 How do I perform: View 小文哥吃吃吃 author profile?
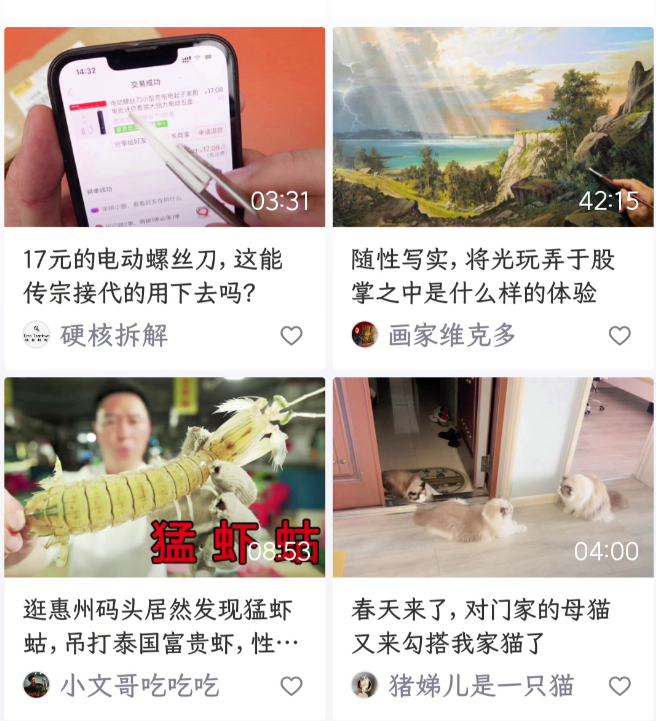[x=122, y=685]
